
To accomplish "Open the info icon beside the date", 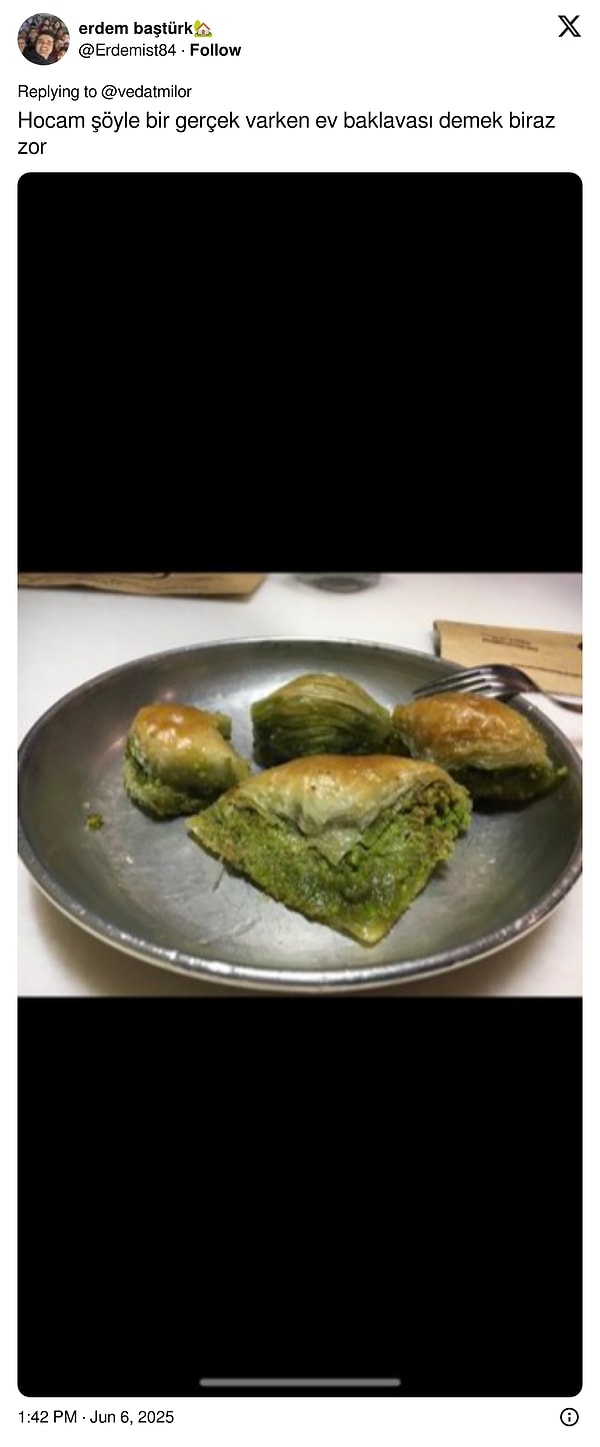I will pos(569,1416).
